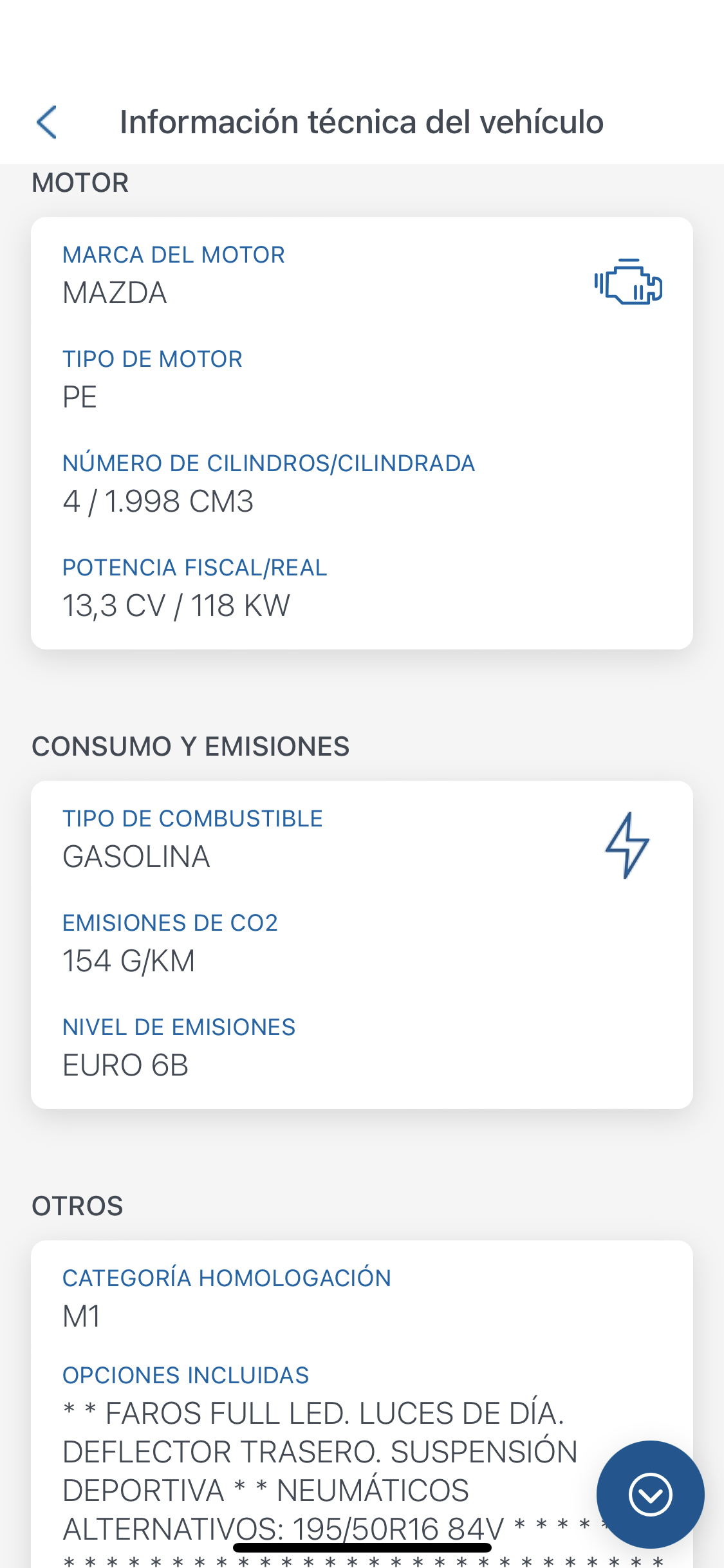Tap the floating down-chevron button
The height and width of the screenshot is (1568, 724).
point(650,1494)
